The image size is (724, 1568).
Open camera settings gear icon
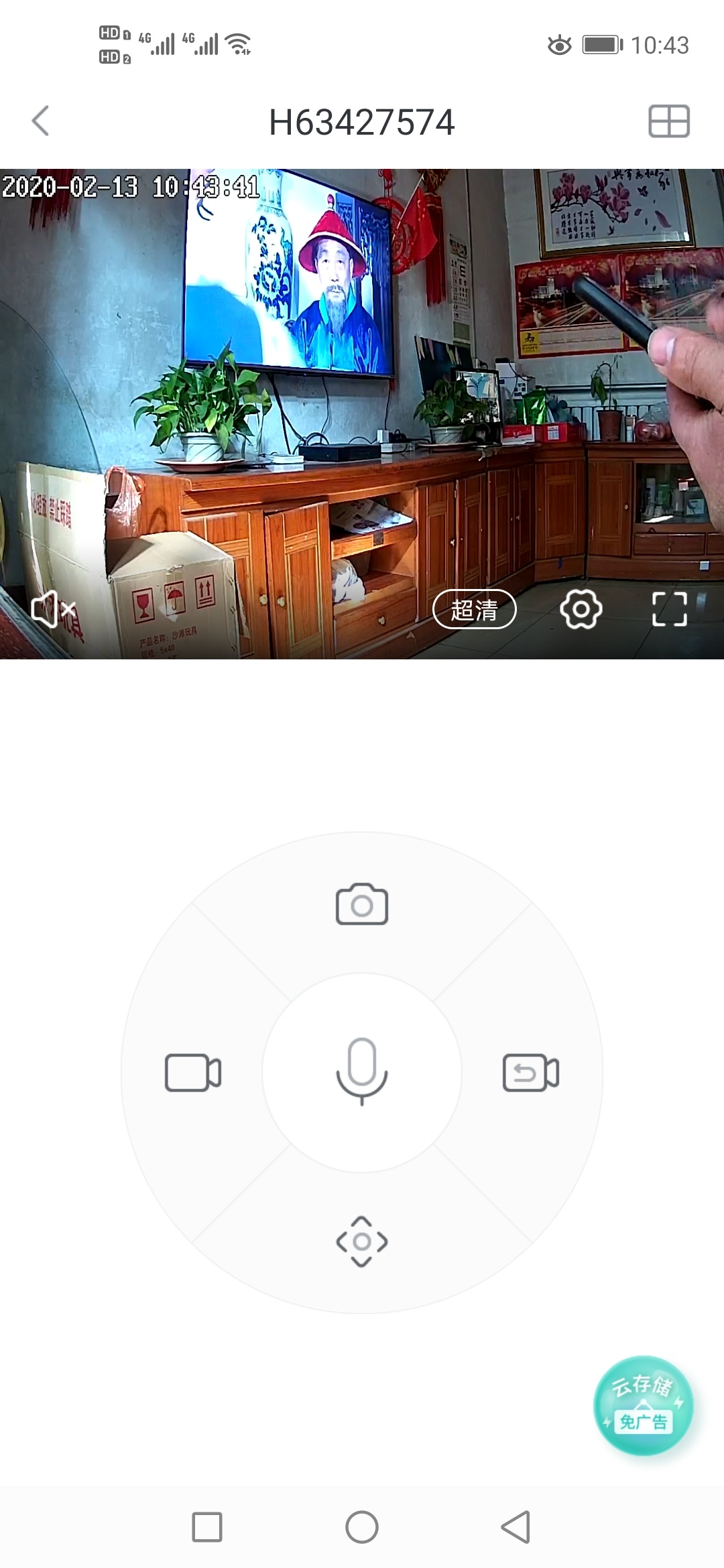[581, 609]
